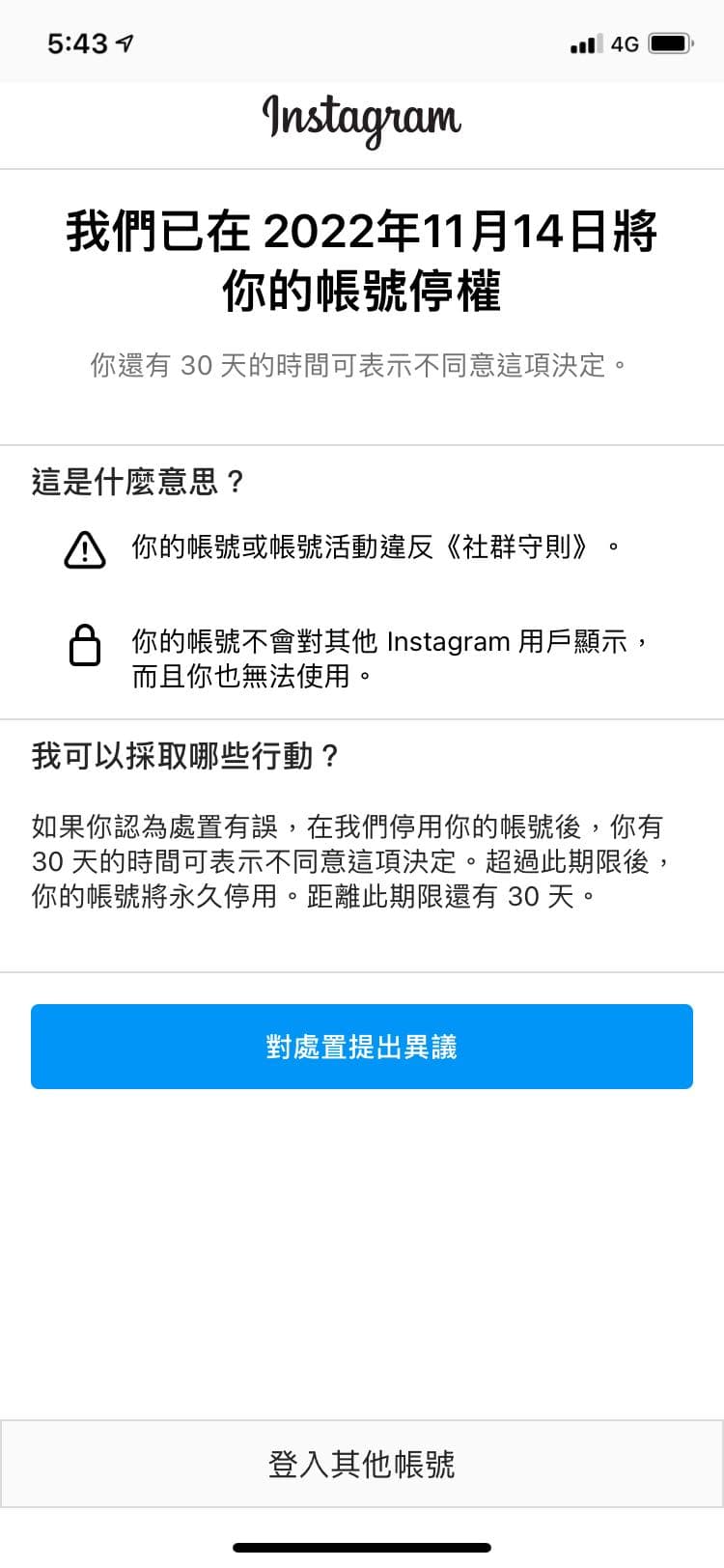Click the Instagram wordmark logo
Viewport: 724px width, 1568px height.
pyautogui.click(x=361, y=121)
